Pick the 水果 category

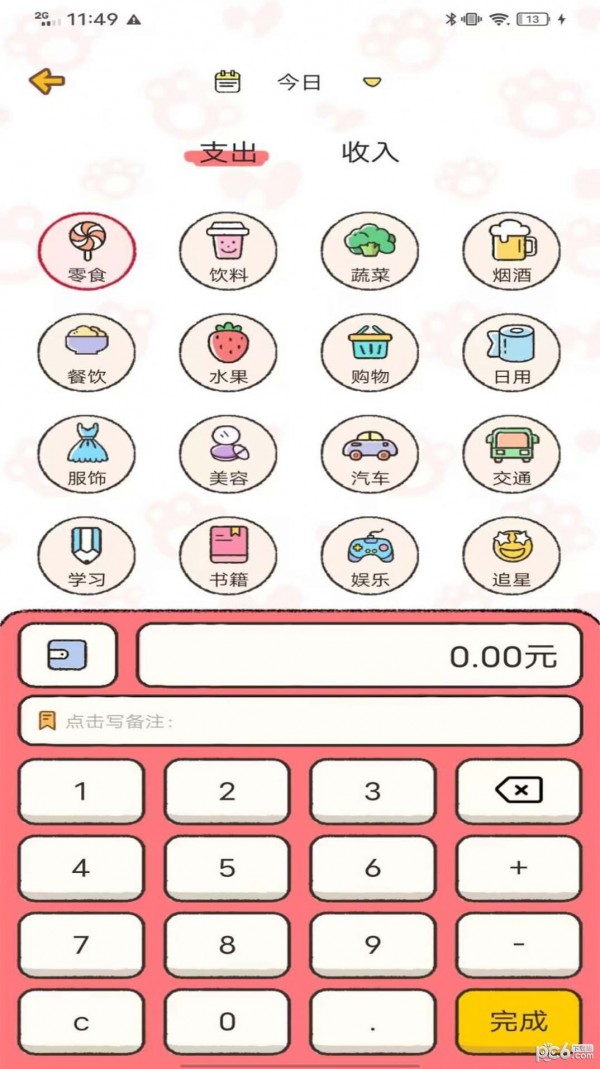[228, 352]
